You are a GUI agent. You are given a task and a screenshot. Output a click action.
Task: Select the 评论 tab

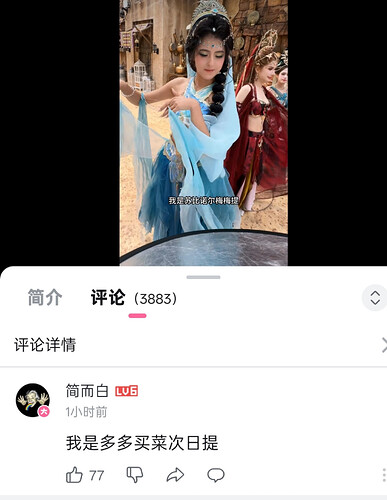(x=134, y=298)
